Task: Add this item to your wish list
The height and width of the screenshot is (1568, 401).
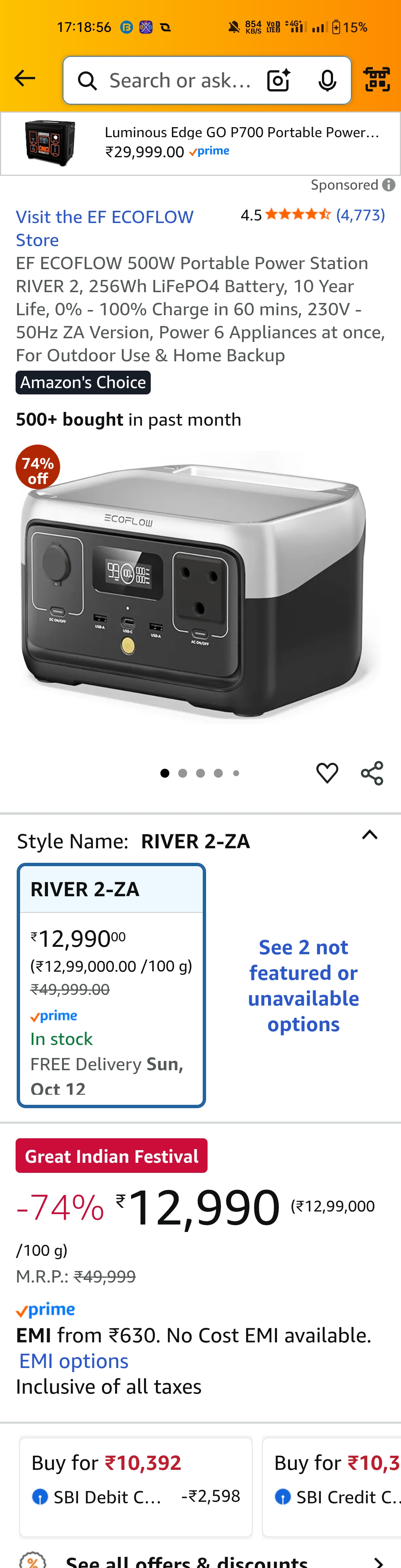Action: coord(327,773)
